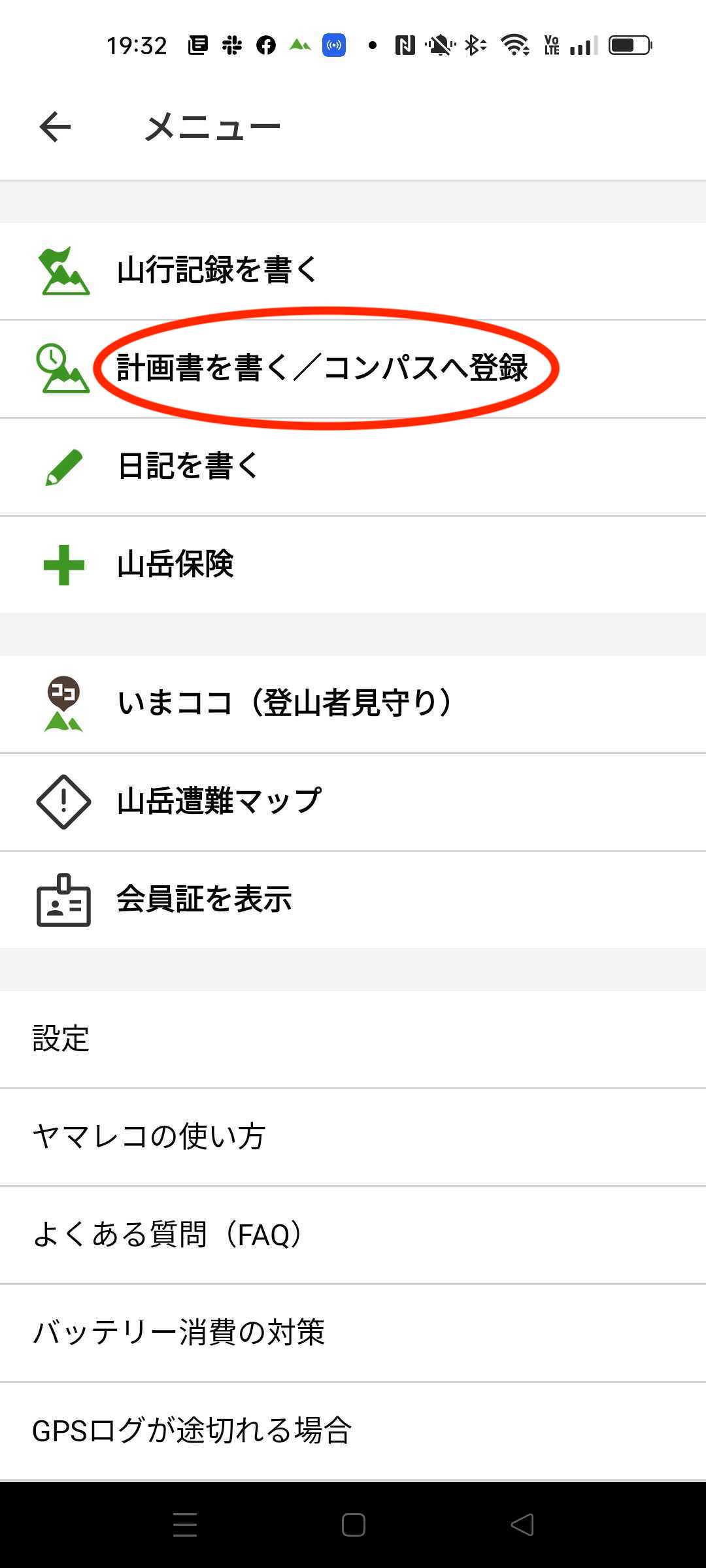The image size is (706, 1568).
Task: Open ヤマレコの使い方
Action: click(x=353, y=1137)
